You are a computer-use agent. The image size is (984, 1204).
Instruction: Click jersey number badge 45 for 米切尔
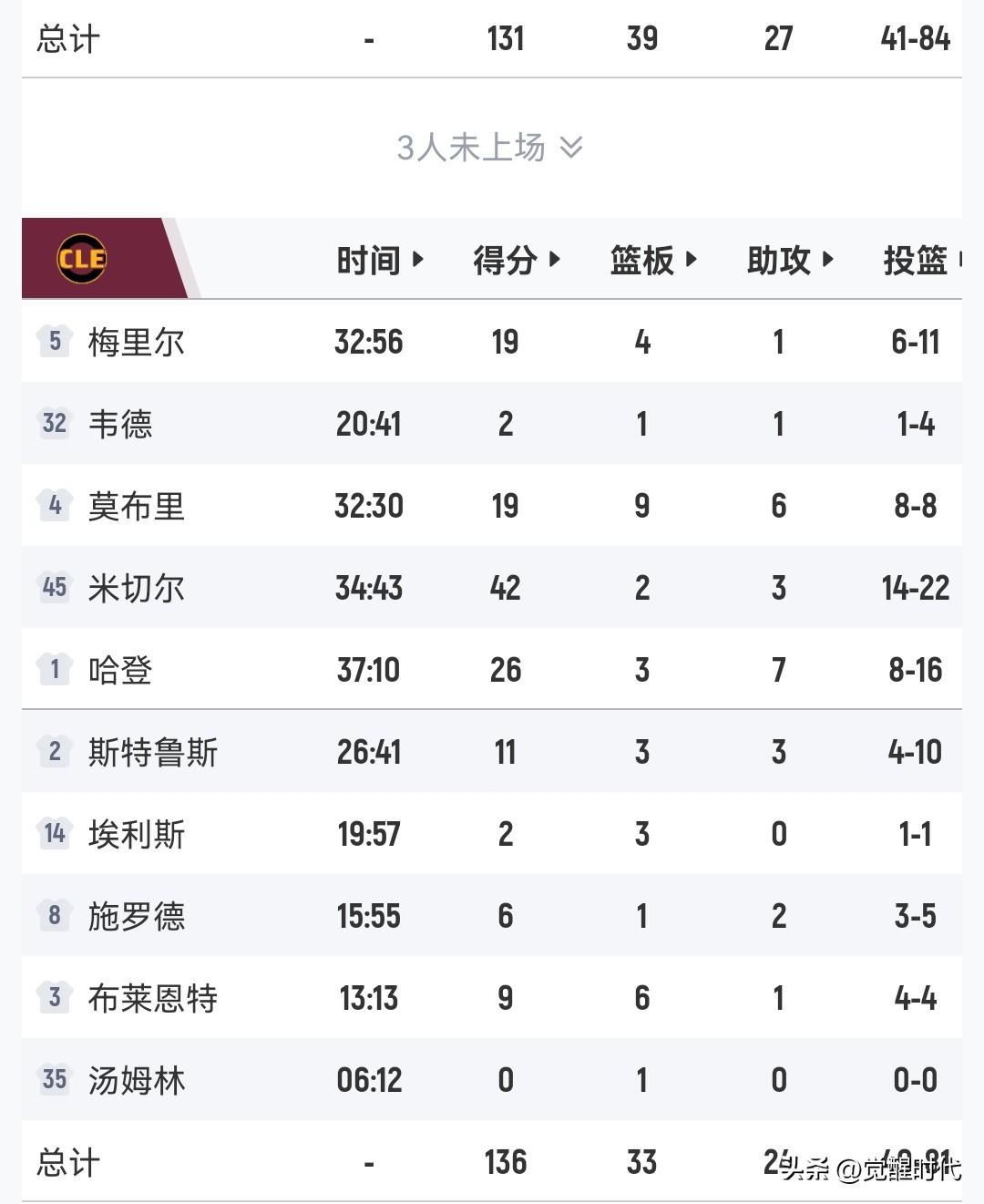click(54, 588)
